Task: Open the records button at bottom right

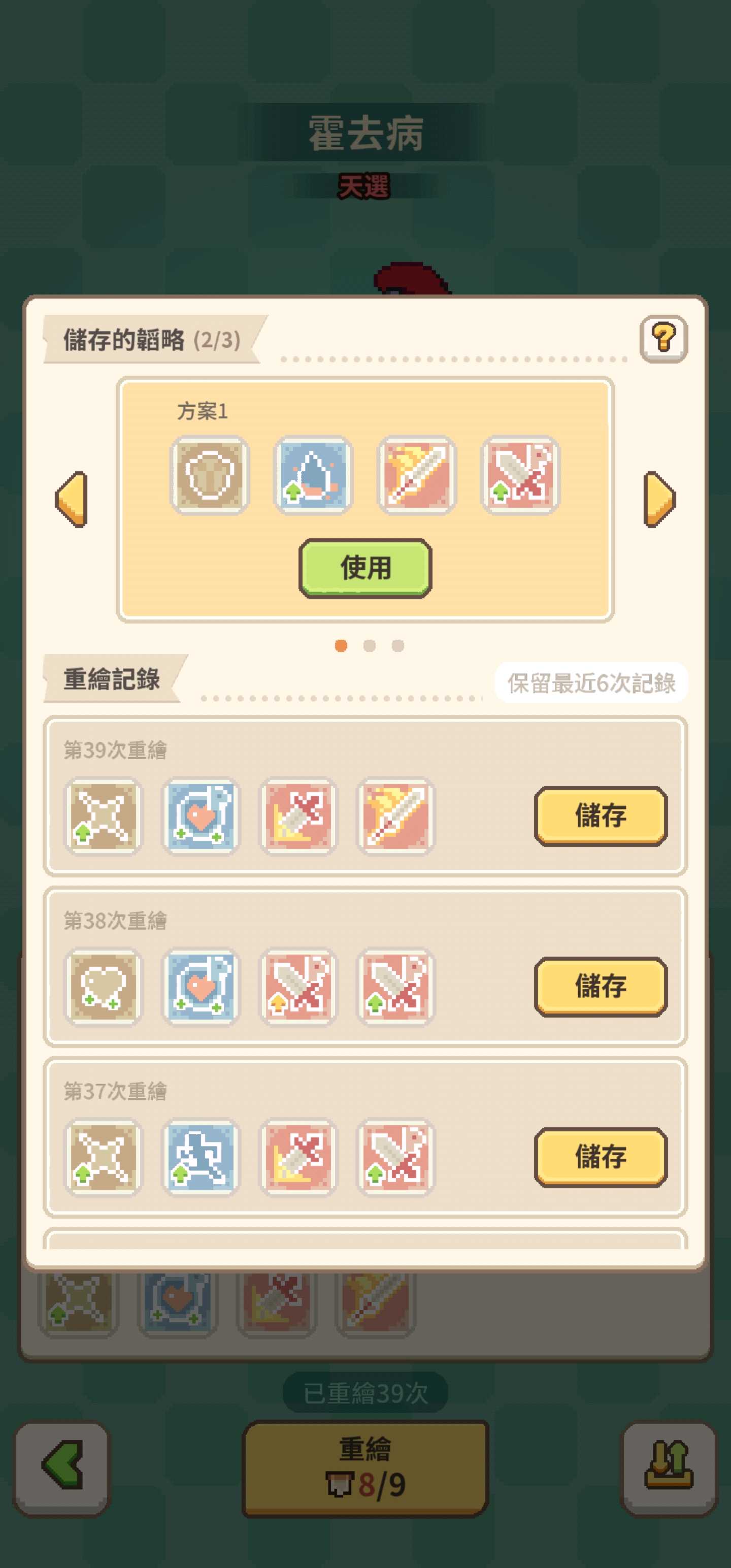Action: pyautogui.click(x=669, y=1468)
